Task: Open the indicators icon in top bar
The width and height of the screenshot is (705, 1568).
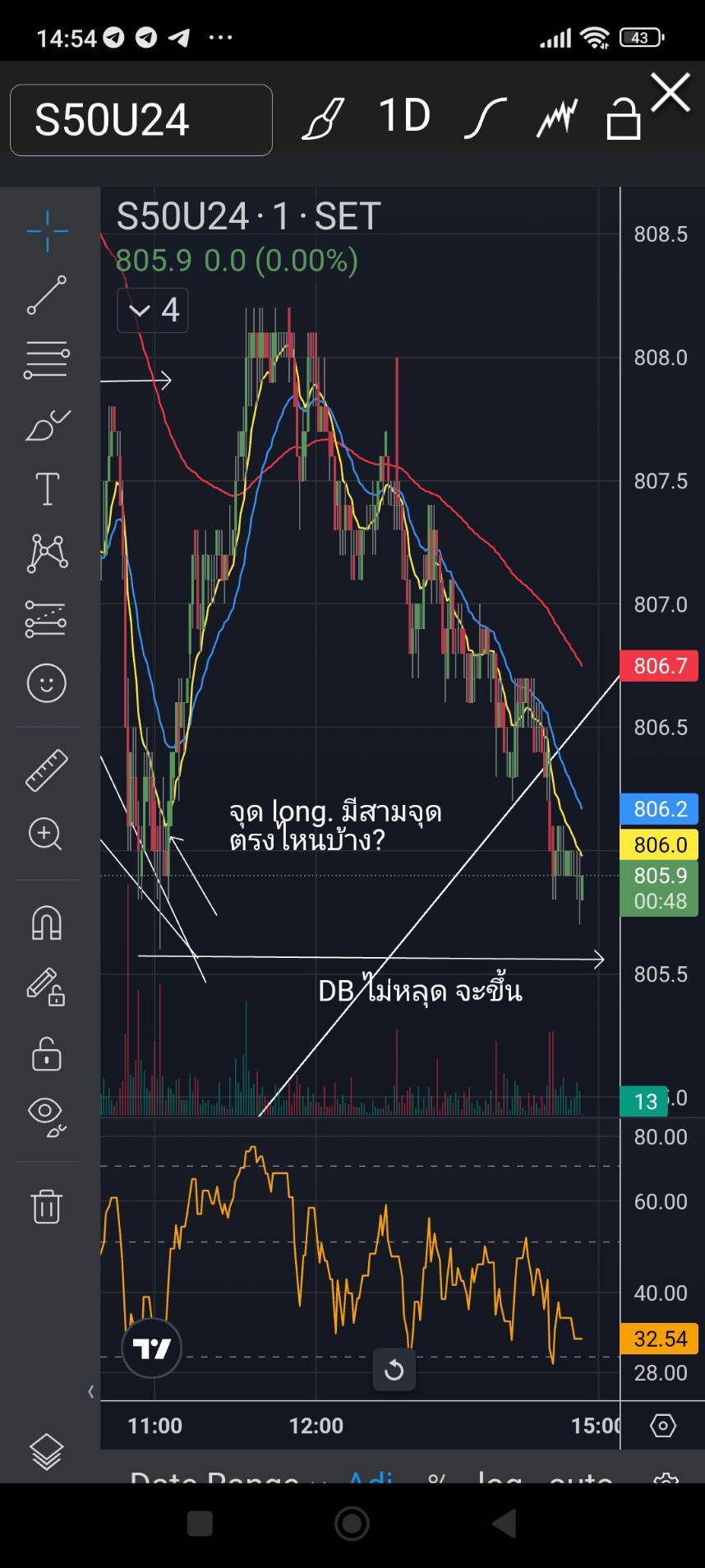Action: 557,118
